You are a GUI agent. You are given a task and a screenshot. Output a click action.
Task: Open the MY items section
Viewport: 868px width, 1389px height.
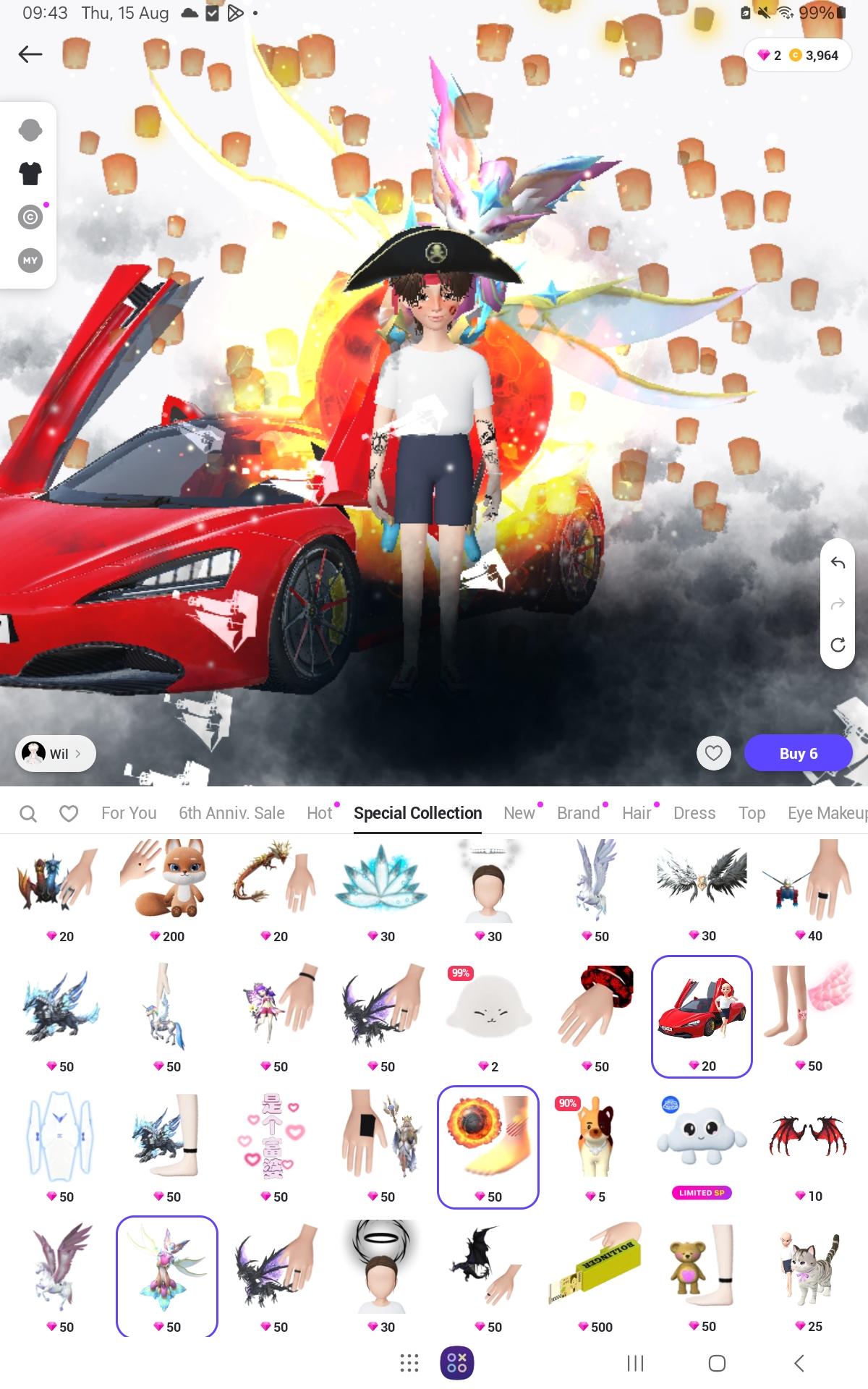click(x=30, y=260)
